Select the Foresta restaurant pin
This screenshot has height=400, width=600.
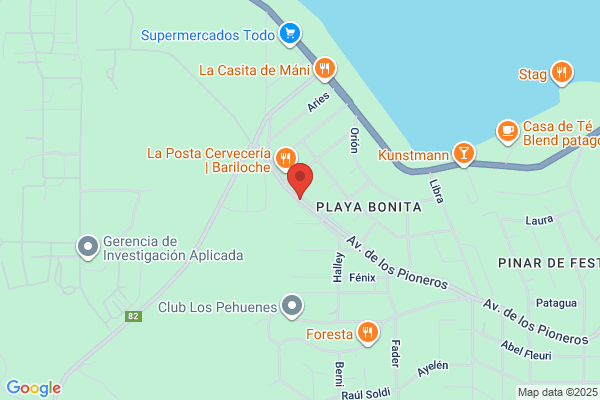pos(368,333)
